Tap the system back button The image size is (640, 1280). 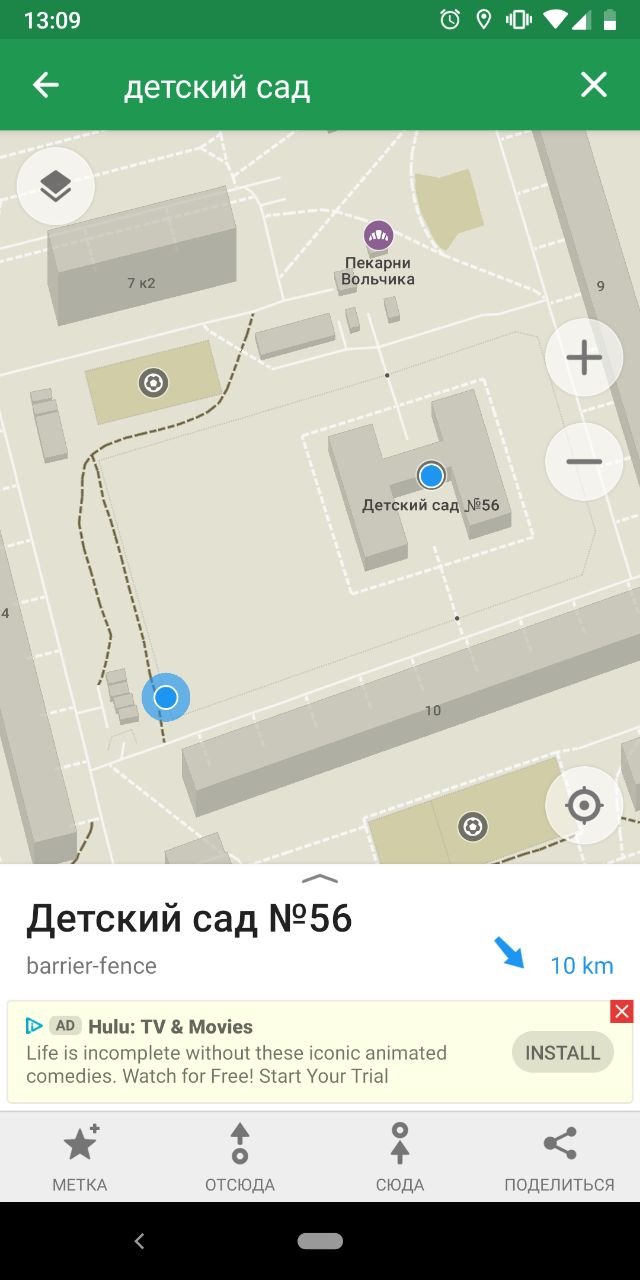point(140,1241)
